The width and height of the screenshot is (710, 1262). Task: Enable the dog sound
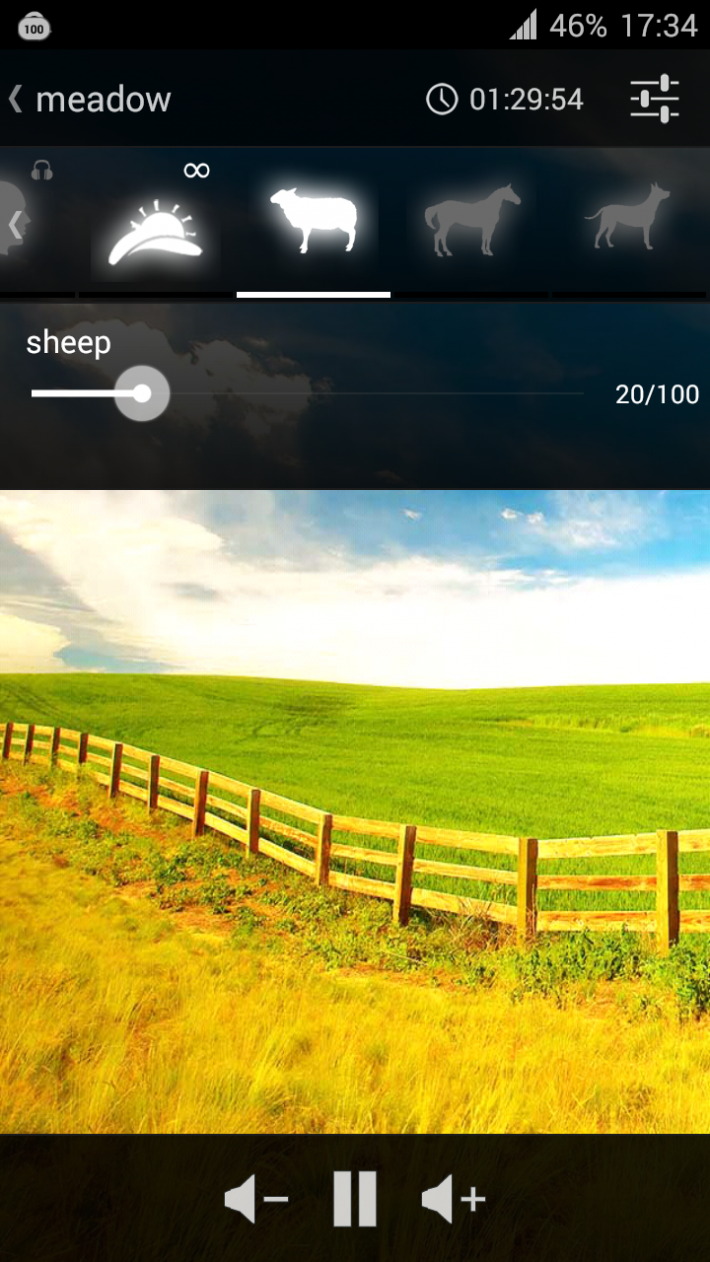(628, 218)
